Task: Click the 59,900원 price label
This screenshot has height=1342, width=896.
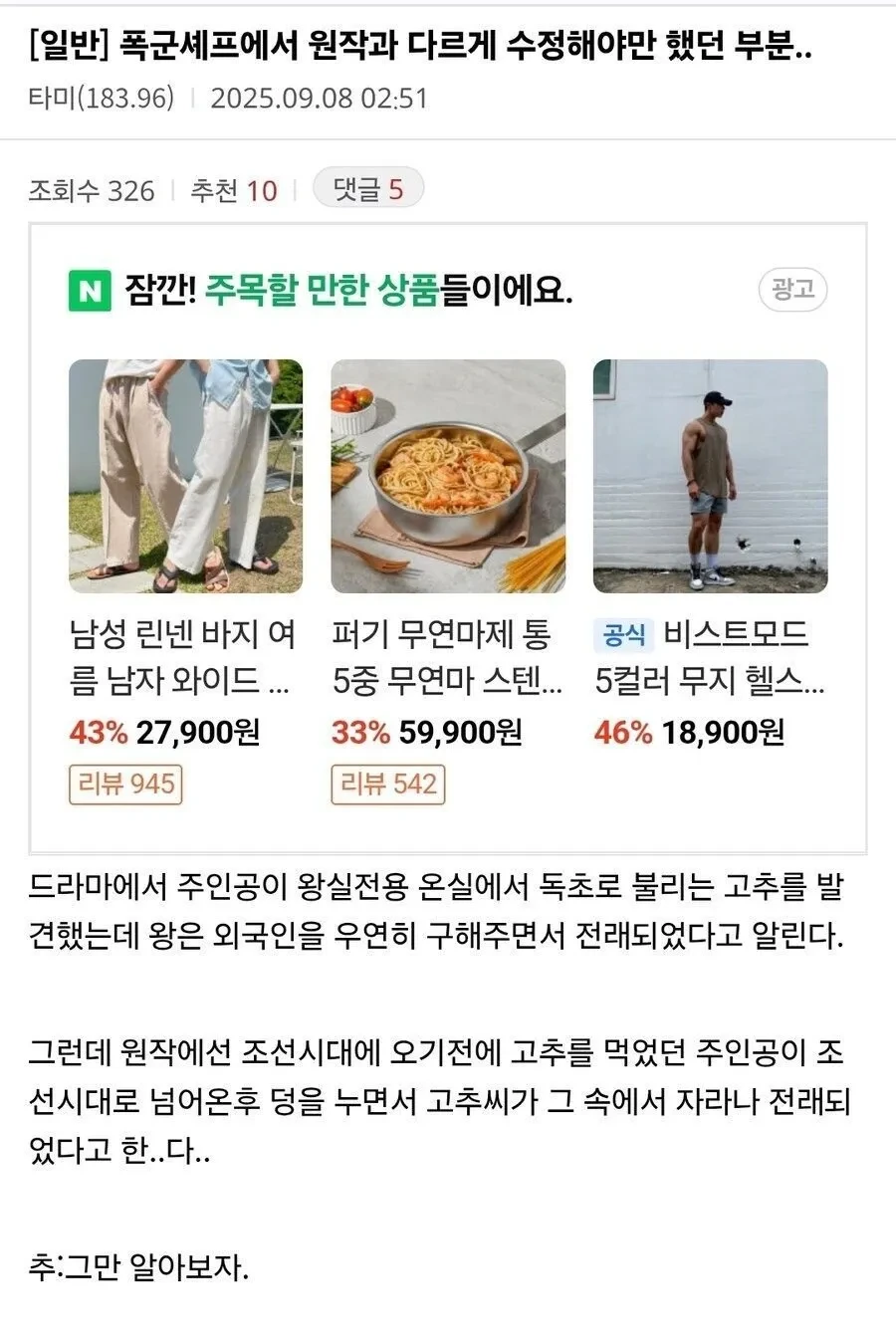Action: [460, 733]
